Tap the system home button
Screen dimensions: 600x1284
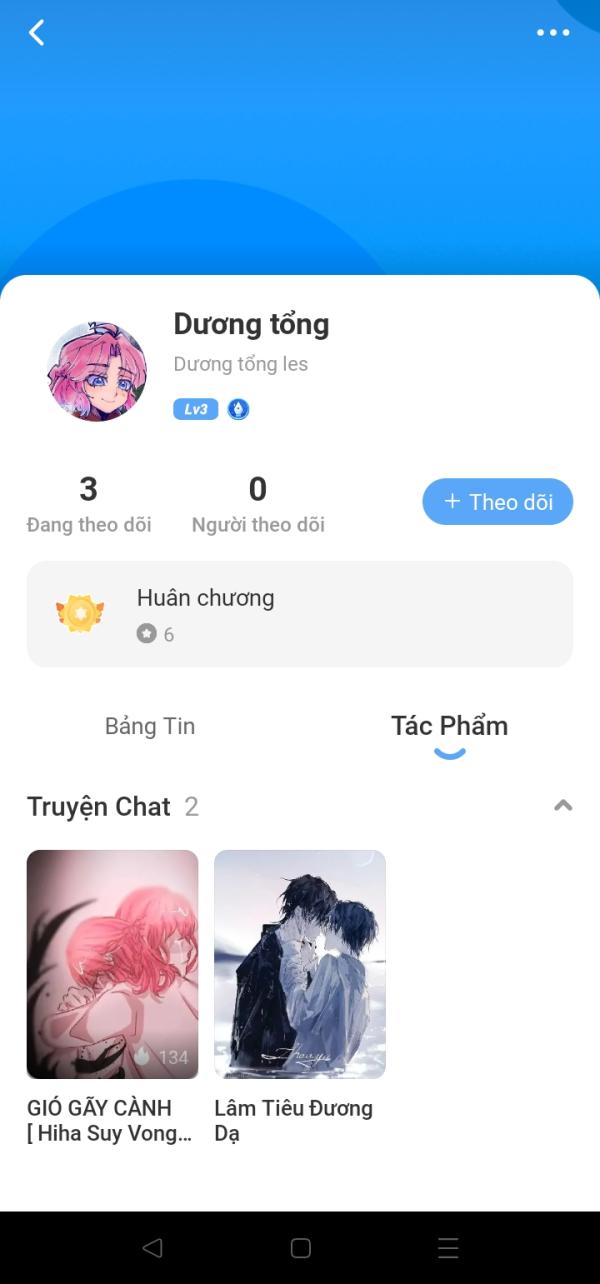point(300,1247)
